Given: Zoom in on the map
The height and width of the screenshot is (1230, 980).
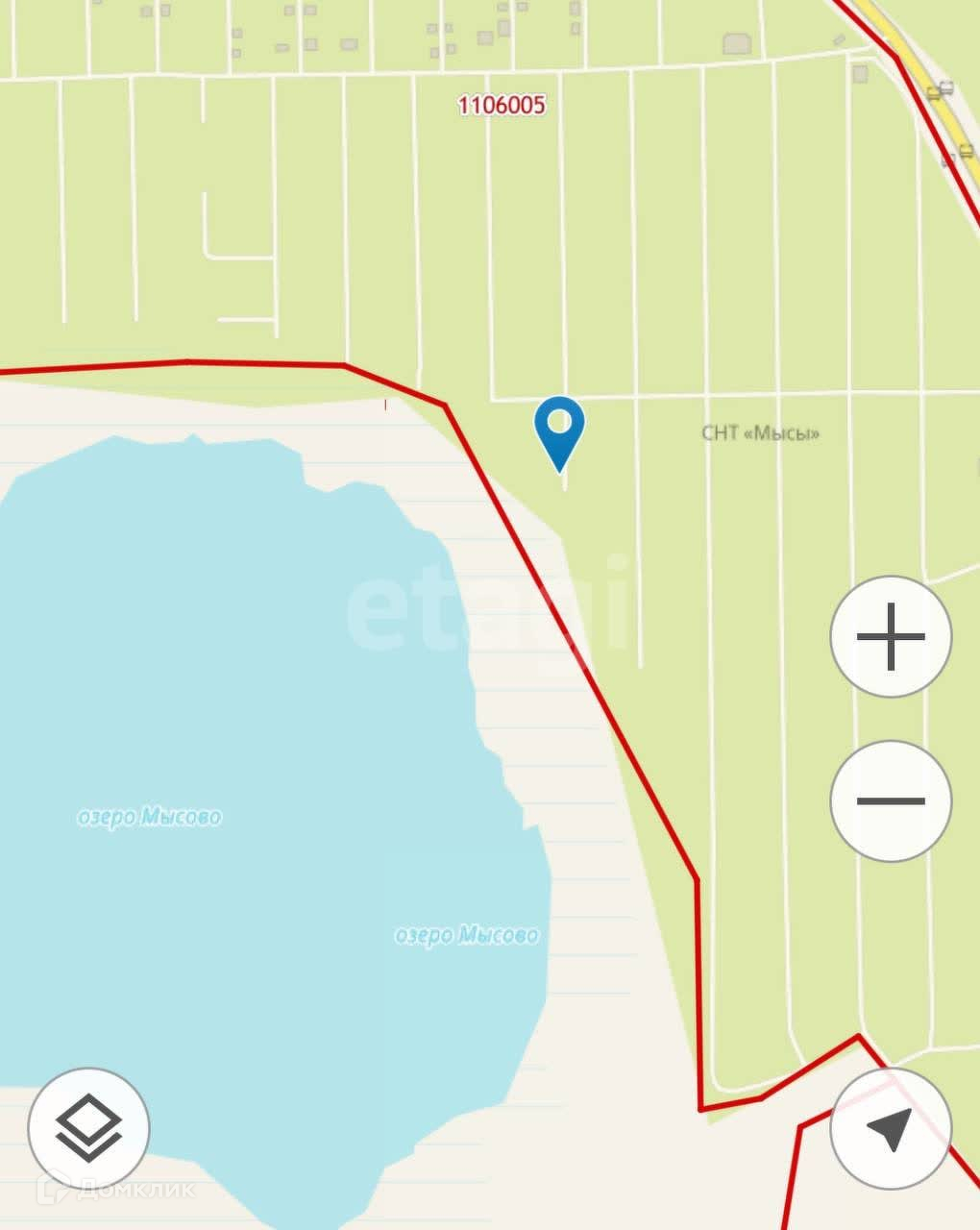Looking at the screenshot, I should [891, 636].
